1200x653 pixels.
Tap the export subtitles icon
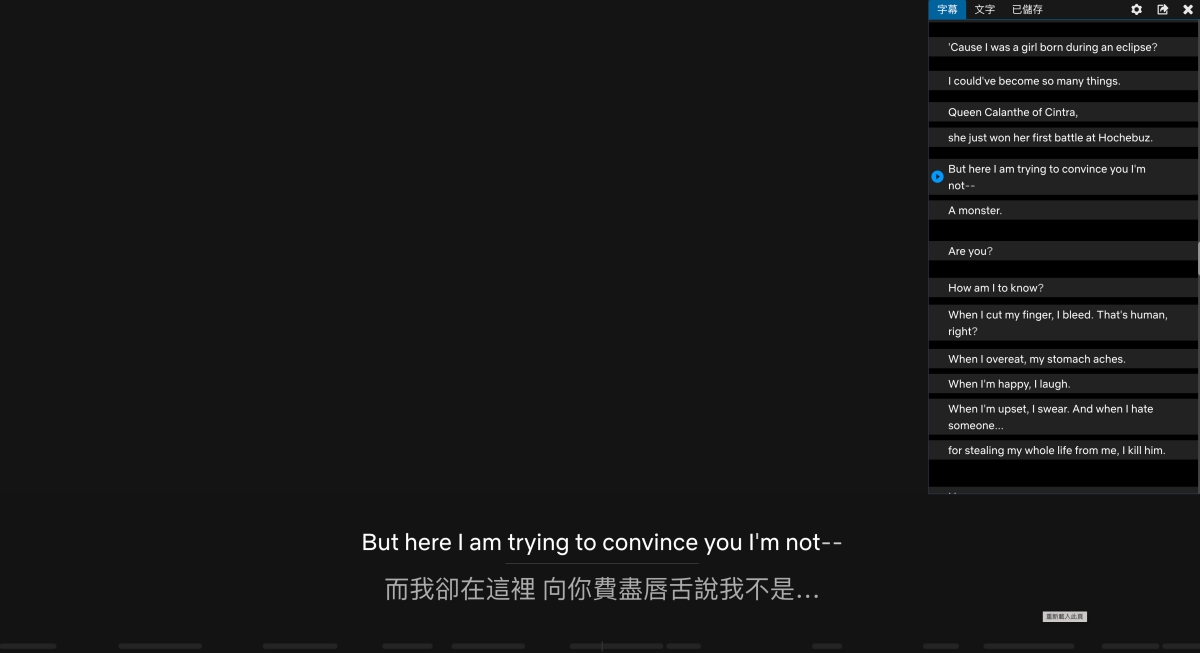tap(1162, 9)
